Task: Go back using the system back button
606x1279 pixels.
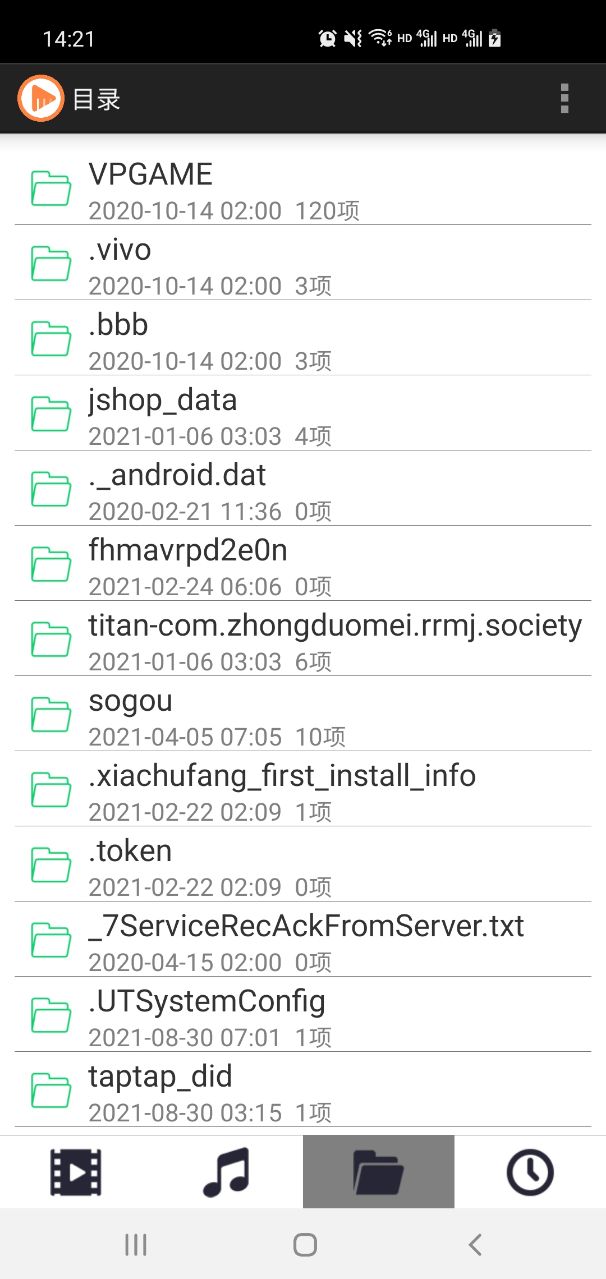Action: point(475,1244)
